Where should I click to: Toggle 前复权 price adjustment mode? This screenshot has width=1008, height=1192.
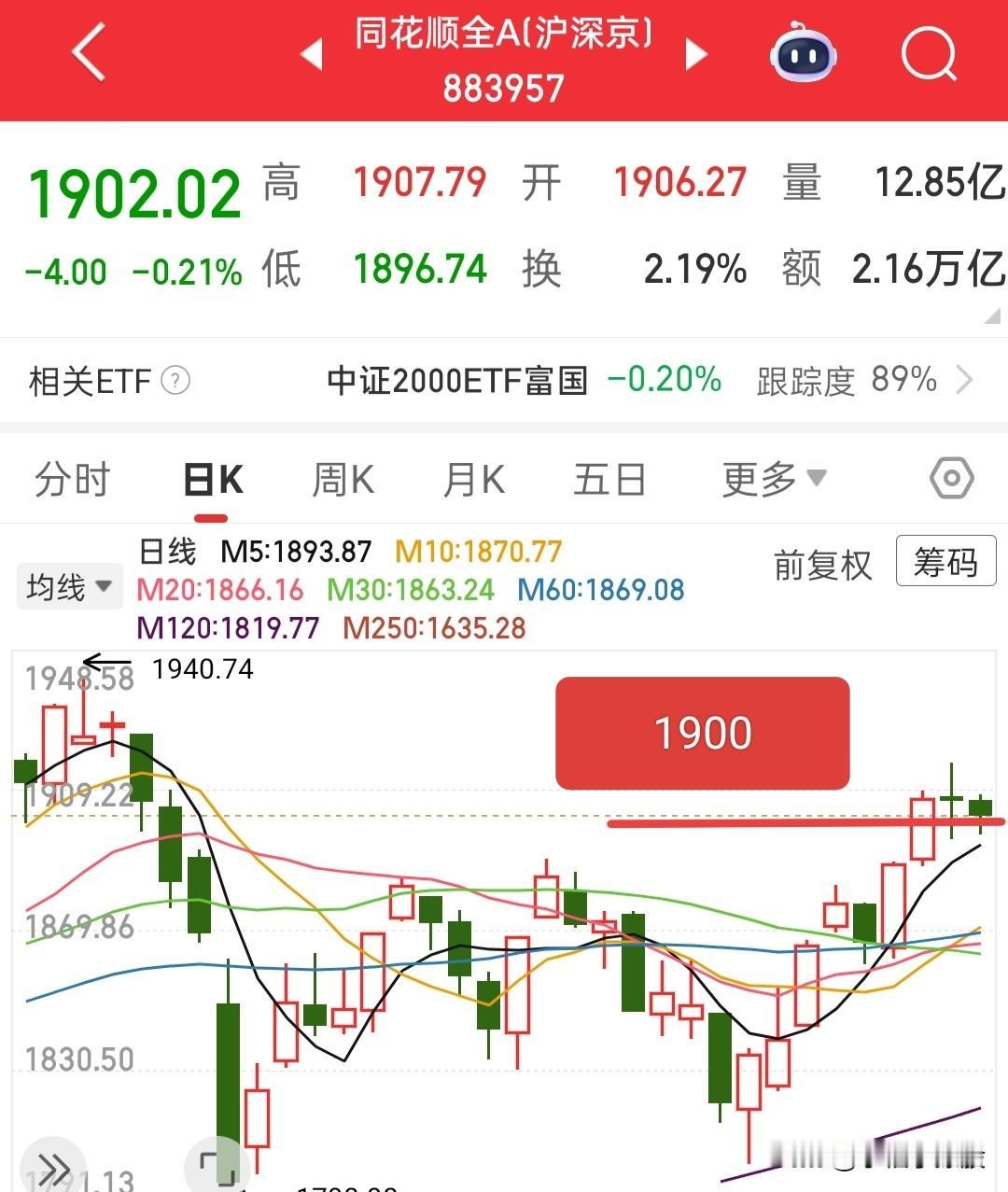(x=822, y=565)
